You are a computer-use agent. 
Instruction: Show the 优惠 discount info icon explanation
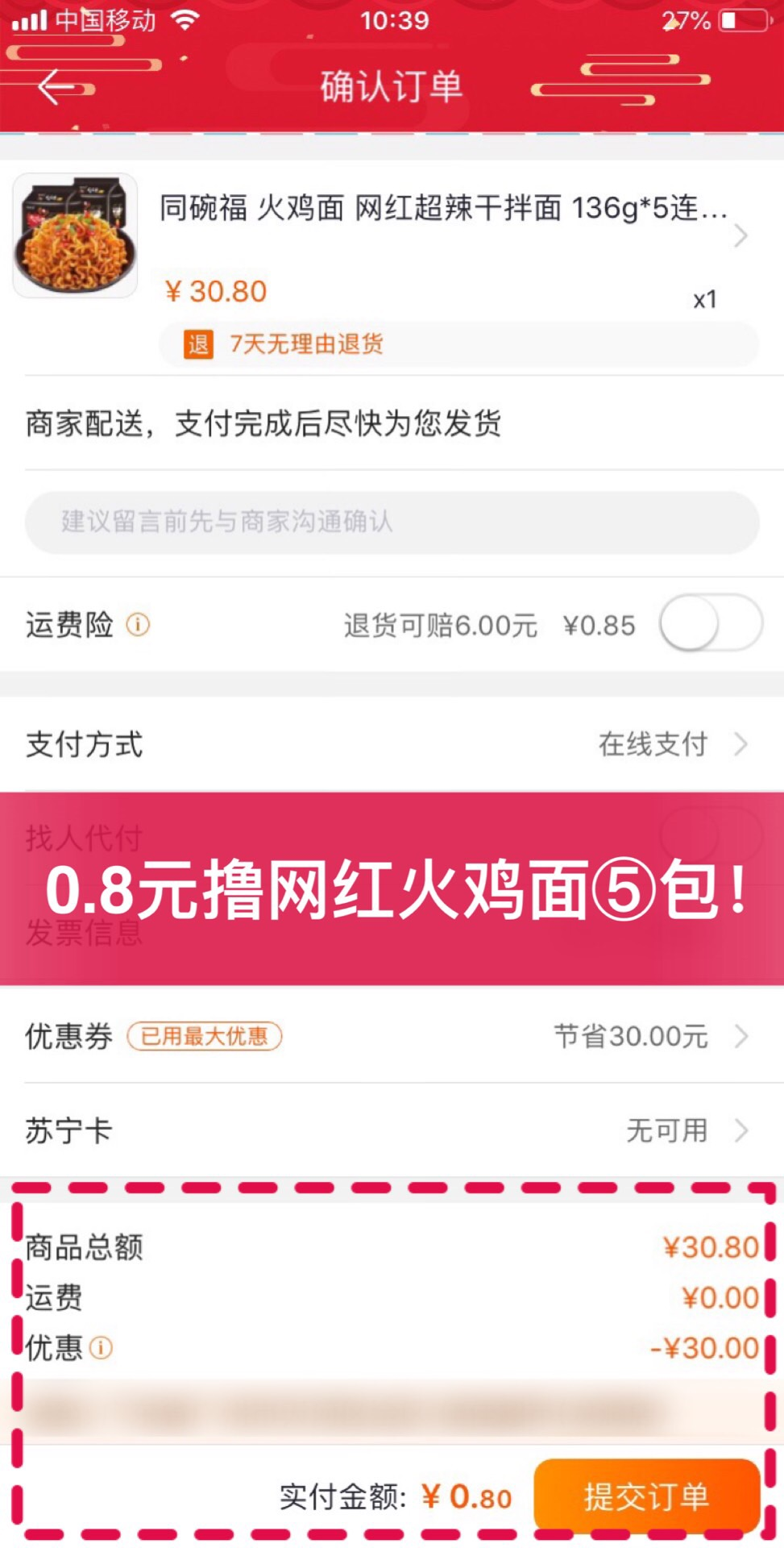[x=101, y=1347]
